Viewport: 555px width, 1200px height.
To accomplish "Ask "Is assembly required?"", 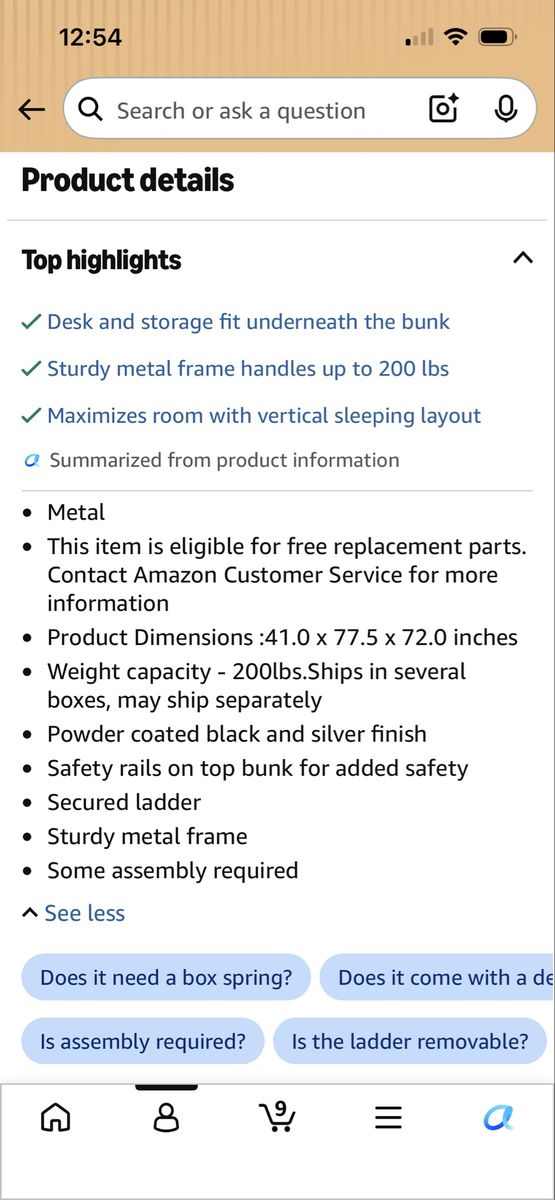I will click(x=142, y=1041).
